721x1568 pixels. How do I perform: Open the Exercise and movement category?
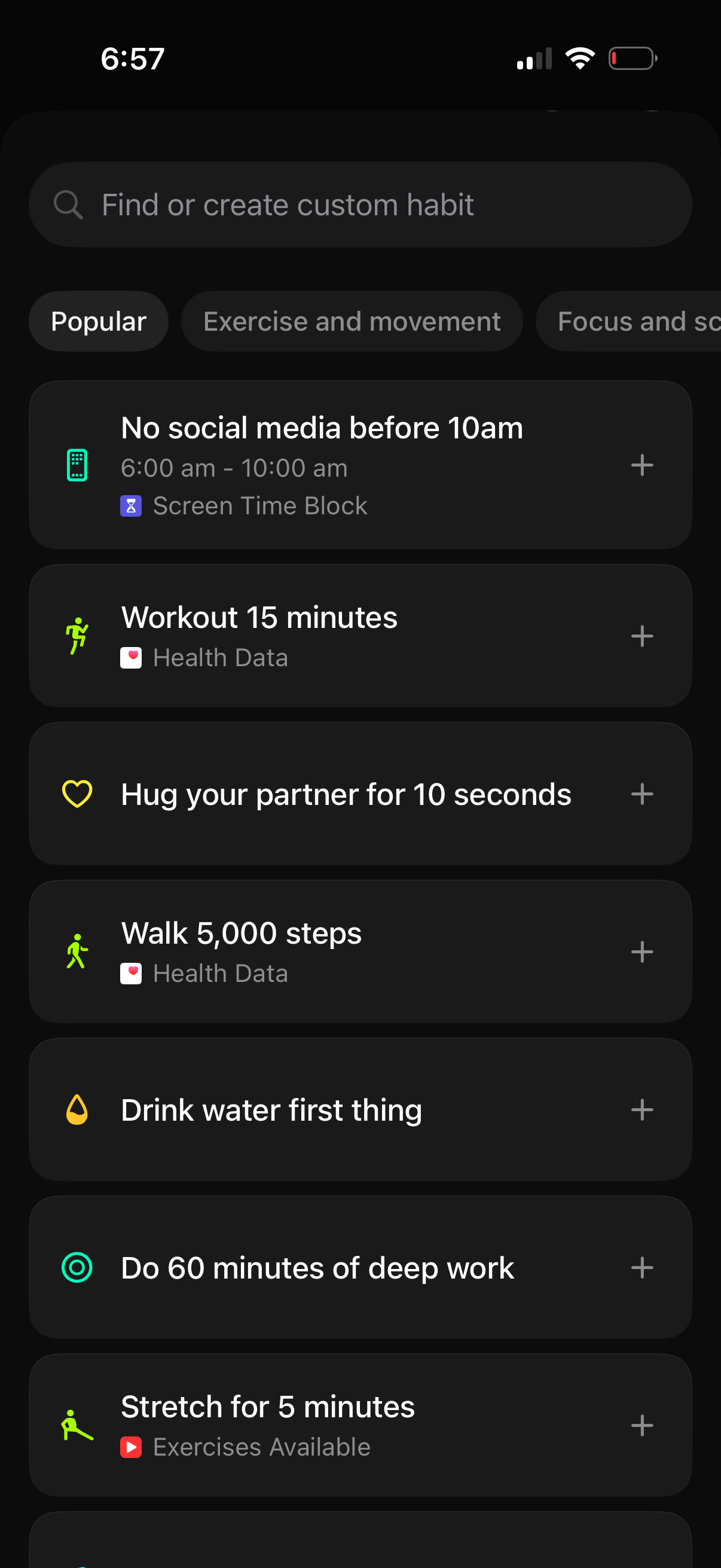click(x=352, y=321)
